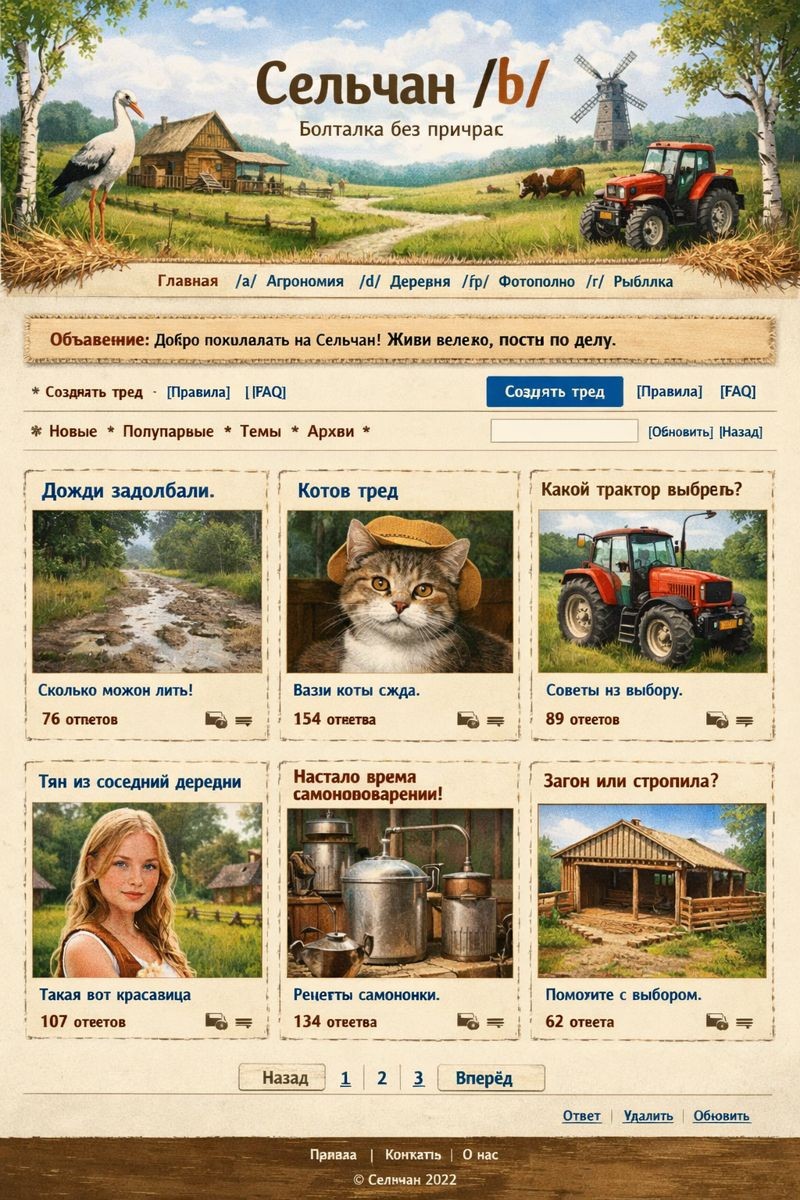Open the thread Какой трактор выбрать
The image size is (800, 1200).
tap(640, 490)
